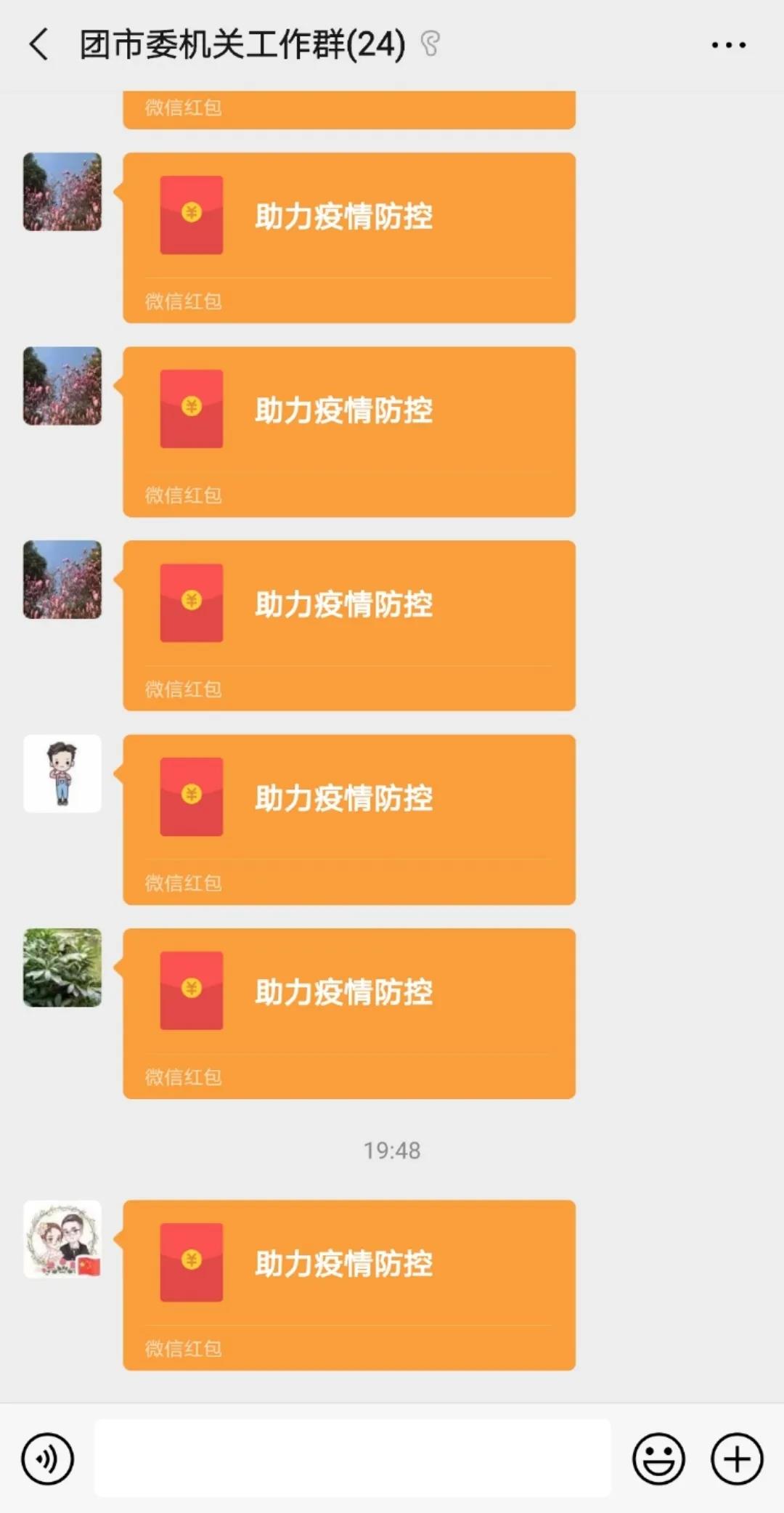Switch to voice message input
Viewport: 784px width, 1513px height.
(x=48, y=1459)
